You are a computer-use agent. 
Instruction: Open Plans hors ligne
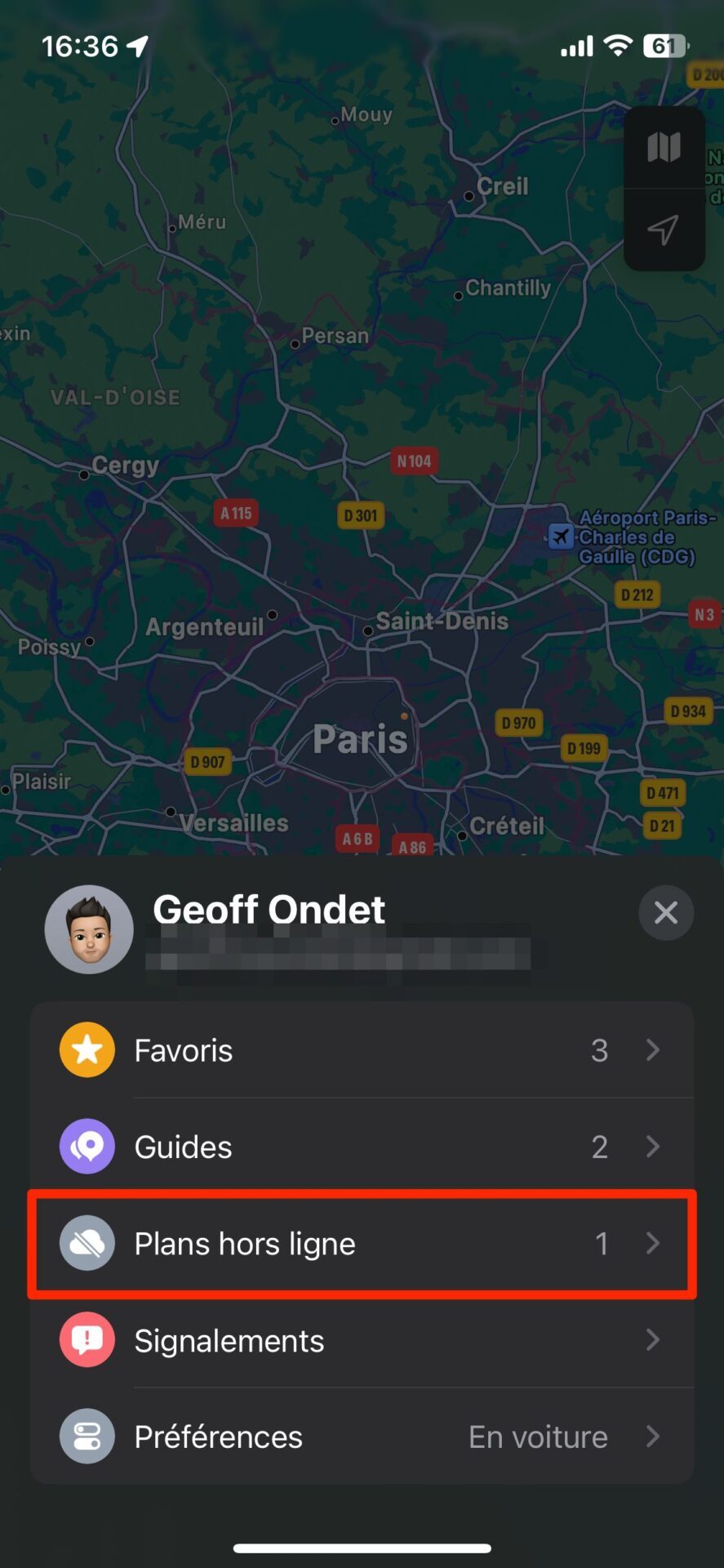click(x=362, y=1243)
